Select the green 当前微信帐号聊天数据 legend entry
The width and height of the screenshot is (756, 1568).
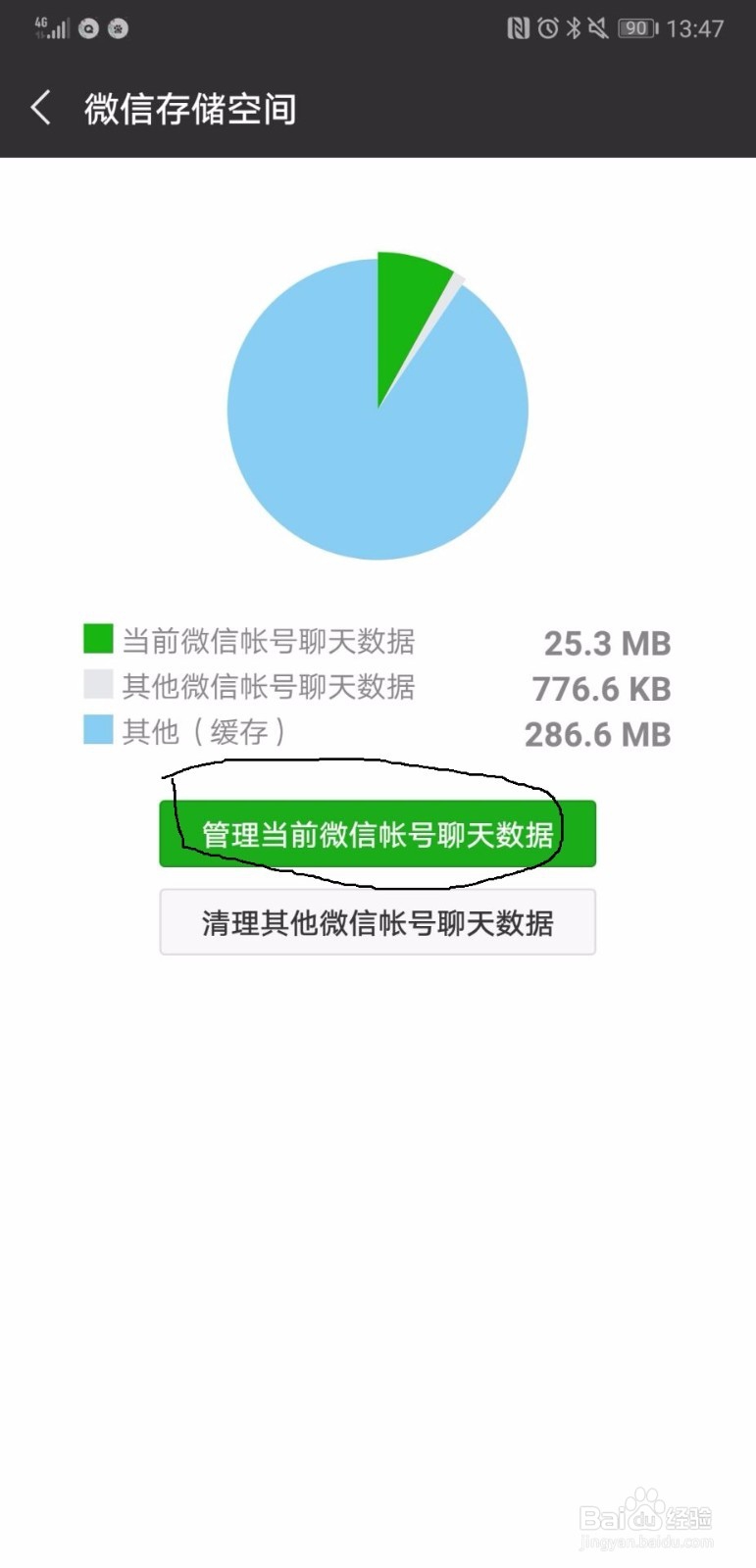[x=269, y=642]
